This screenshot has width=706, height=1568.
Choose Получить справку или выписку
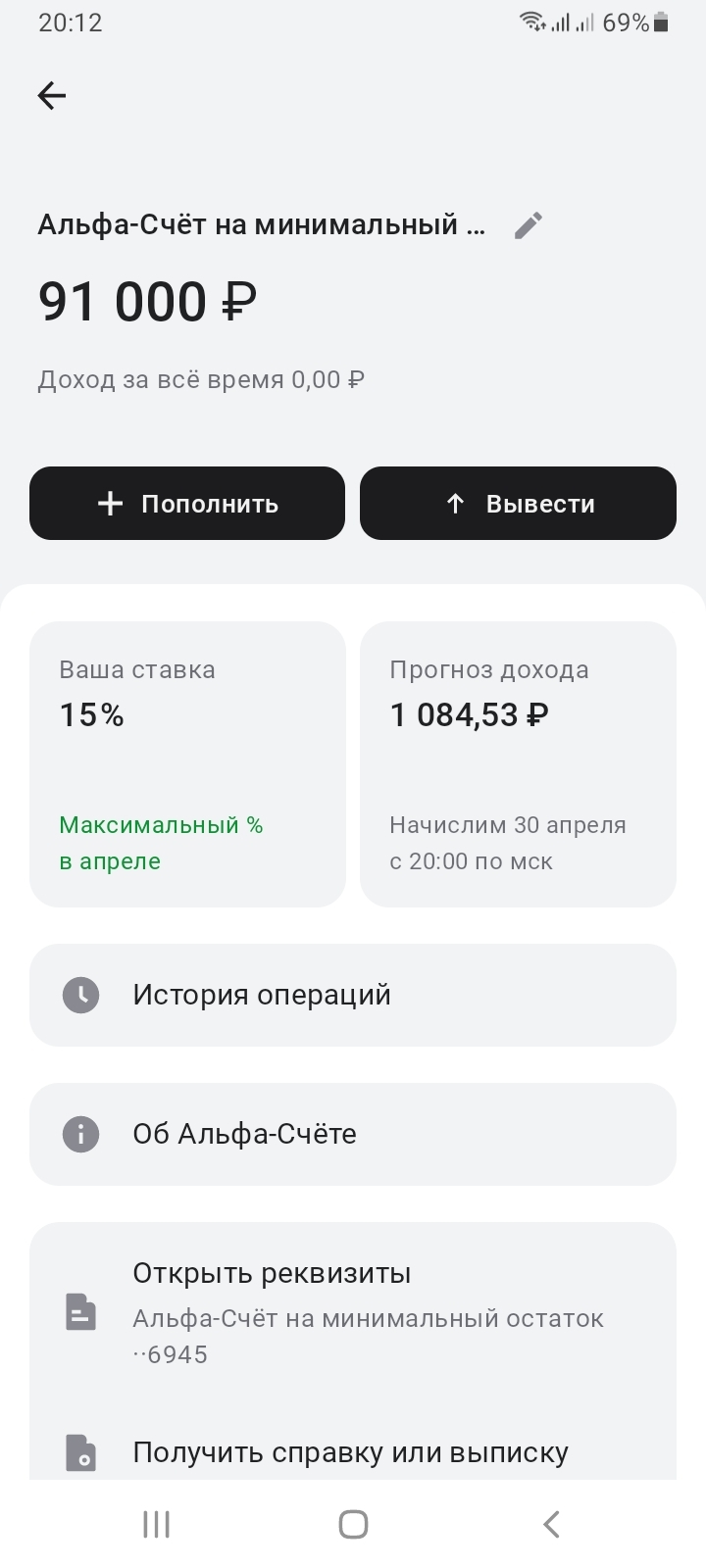[350, 1452]
